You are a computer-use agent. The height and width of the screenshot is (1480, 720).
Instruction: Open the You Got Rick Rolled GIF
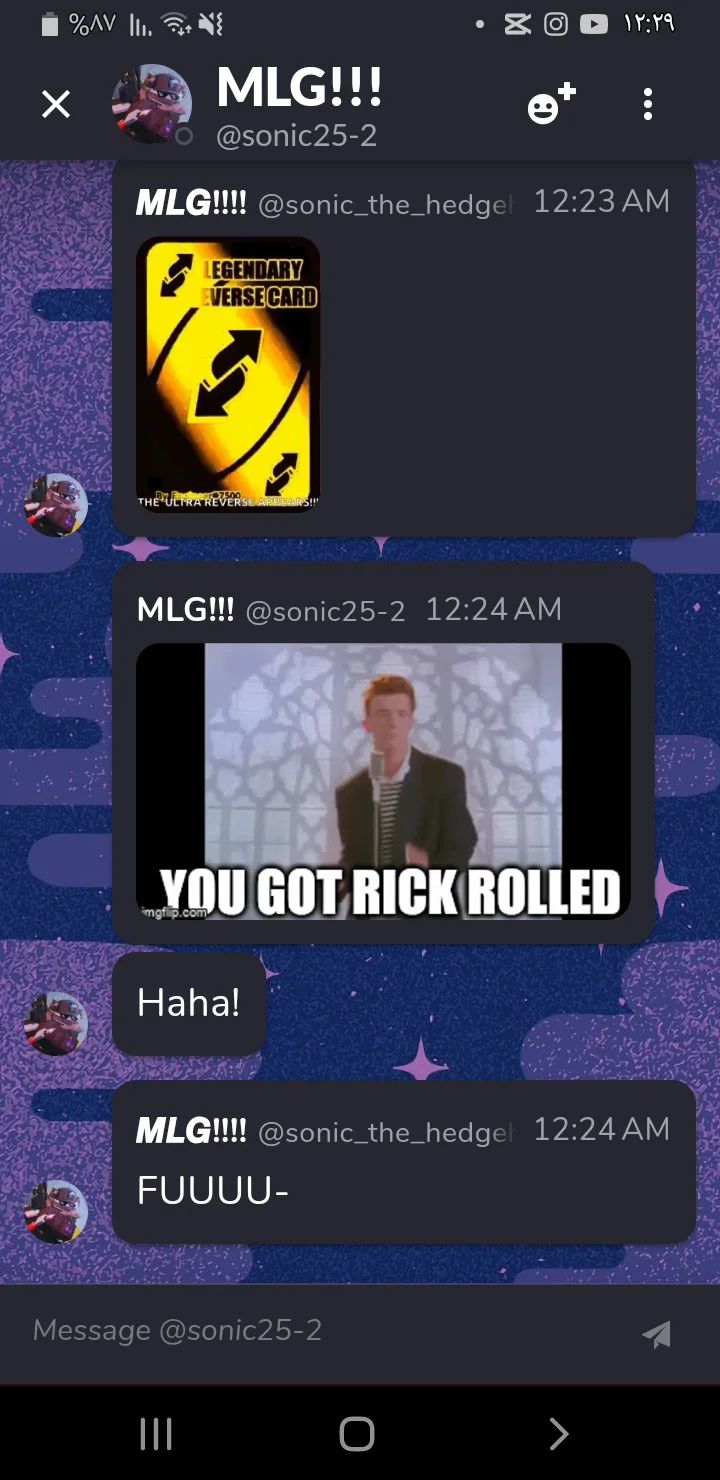click(383, 781)
